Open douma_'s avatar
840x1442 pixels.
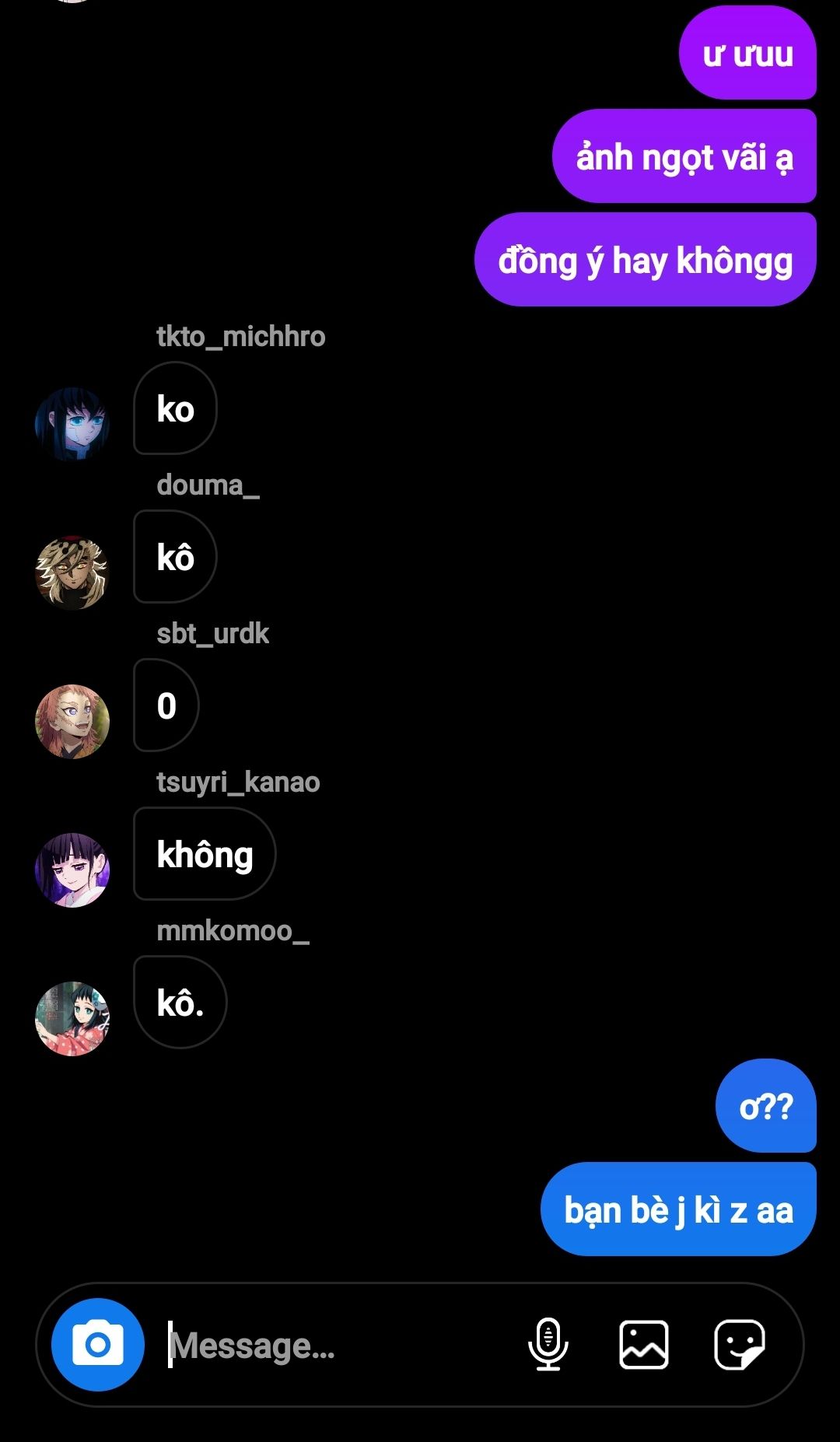[x=72, y=572]
